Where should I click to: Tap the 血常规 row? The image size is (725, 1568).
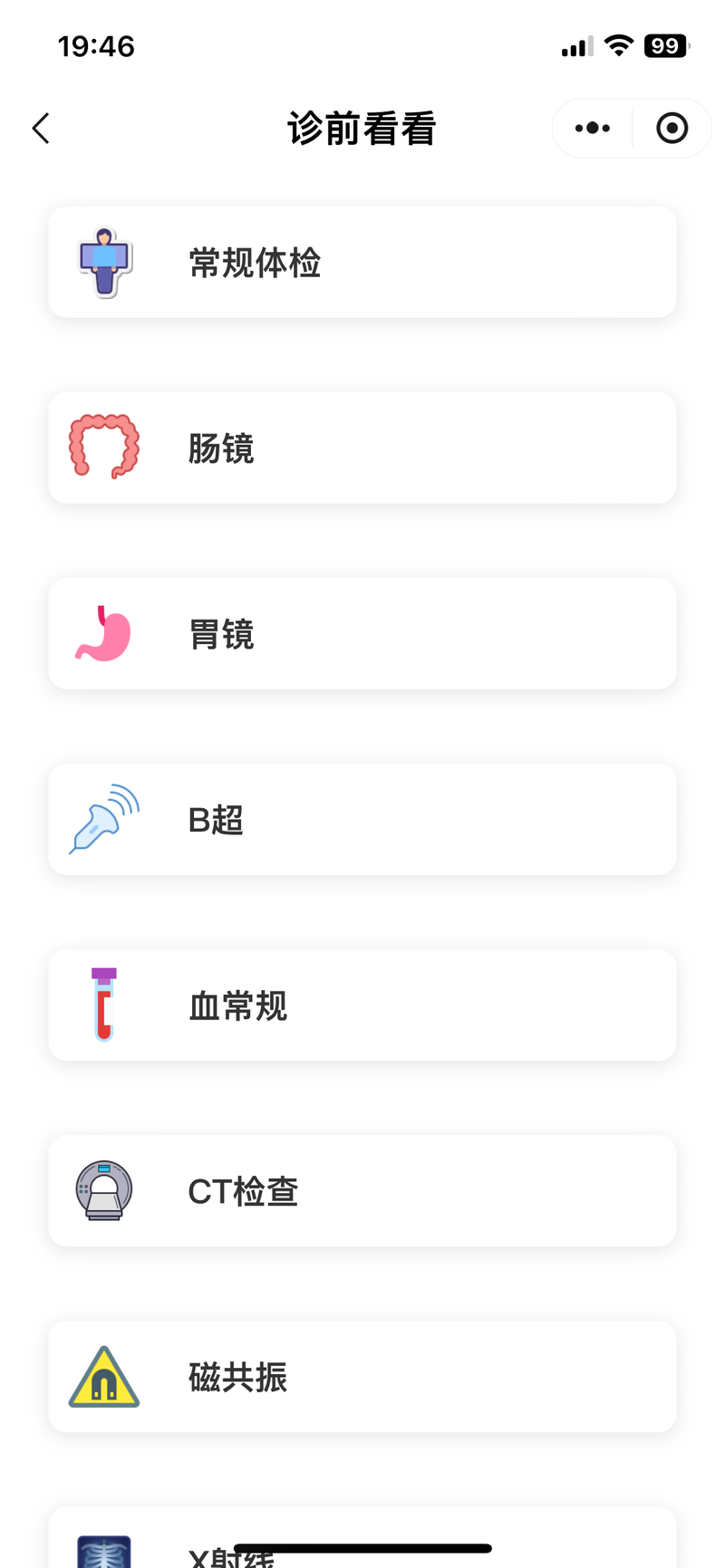[362, 1005]
